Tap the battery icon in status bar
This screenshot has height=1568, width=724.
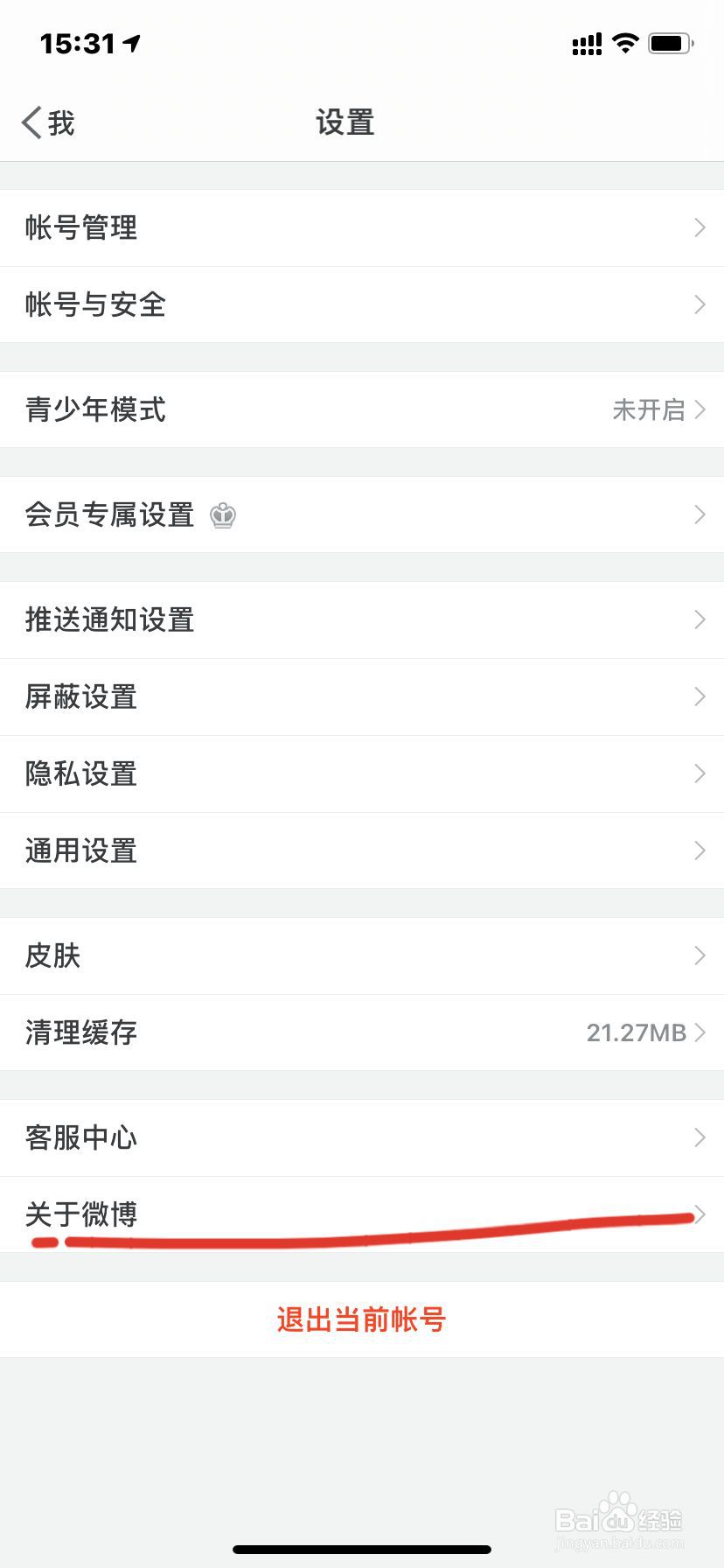(x=670, y=44)
